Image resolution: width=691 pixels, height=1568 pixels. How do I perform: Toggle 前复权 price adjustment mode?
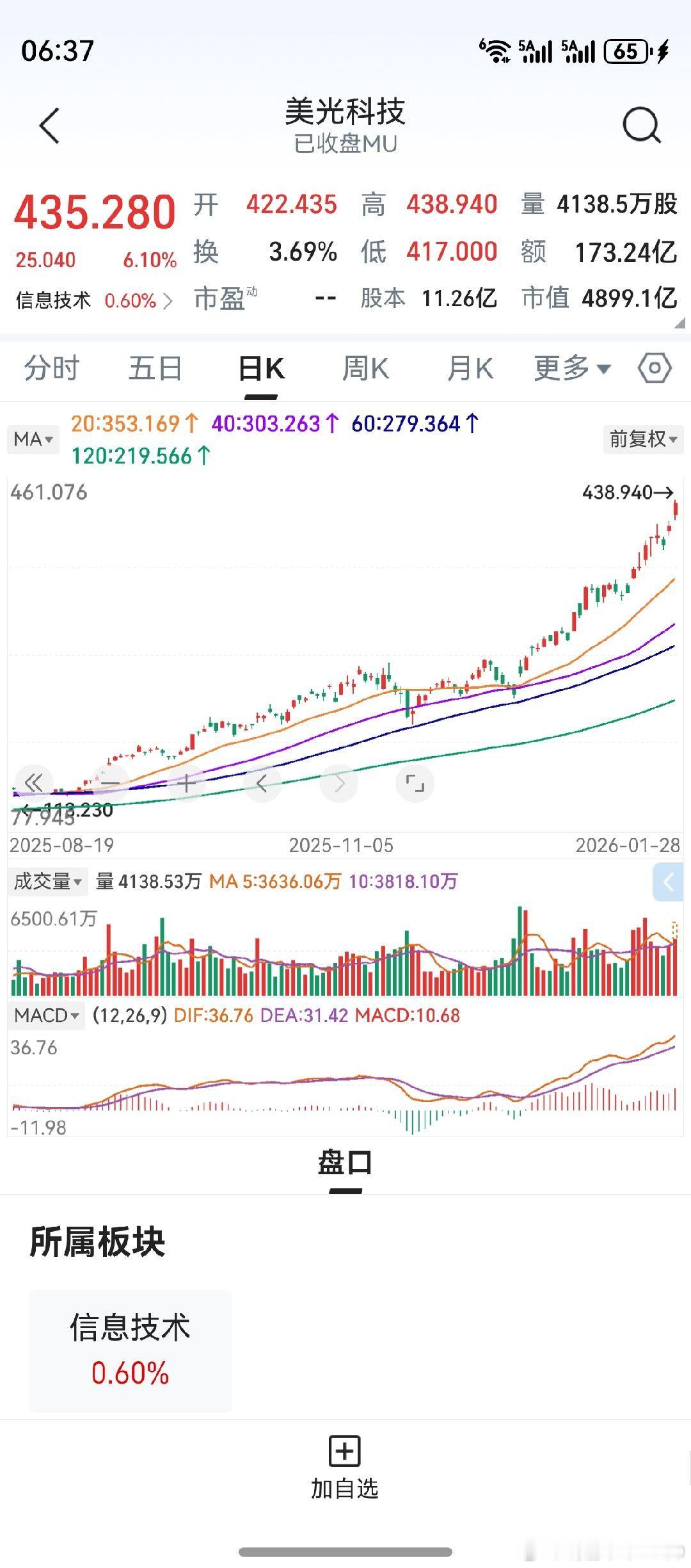[x=642, y=440]
